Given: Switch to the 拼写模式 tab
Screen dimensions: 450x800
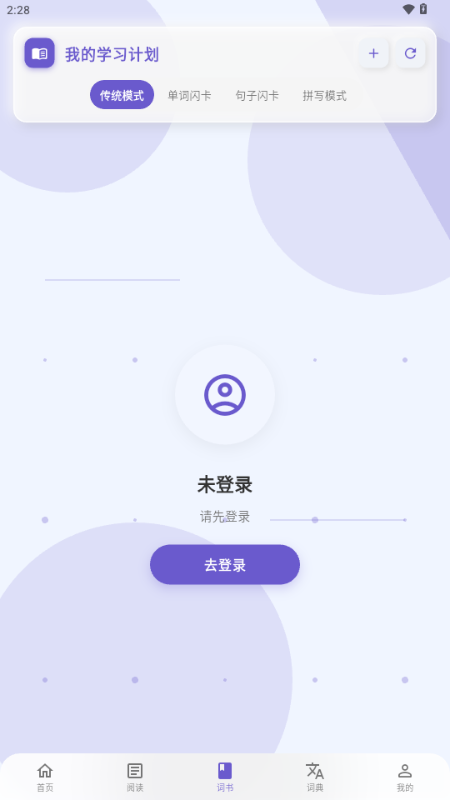Looking at the screenshot, I should (x=324, y=95).
